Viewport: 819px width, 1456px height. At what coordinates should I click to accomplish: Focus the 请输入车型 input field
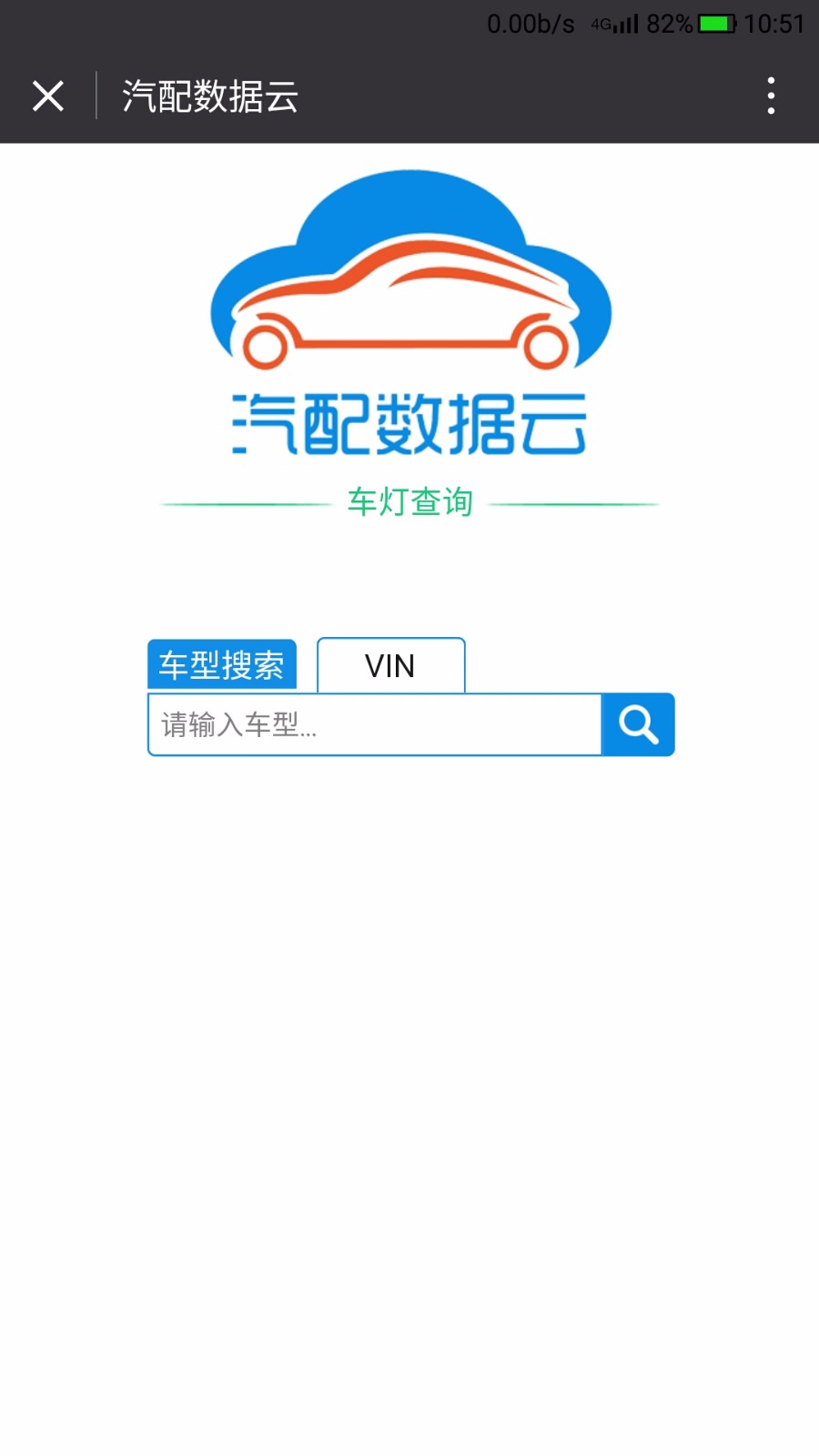pos(374,724)
